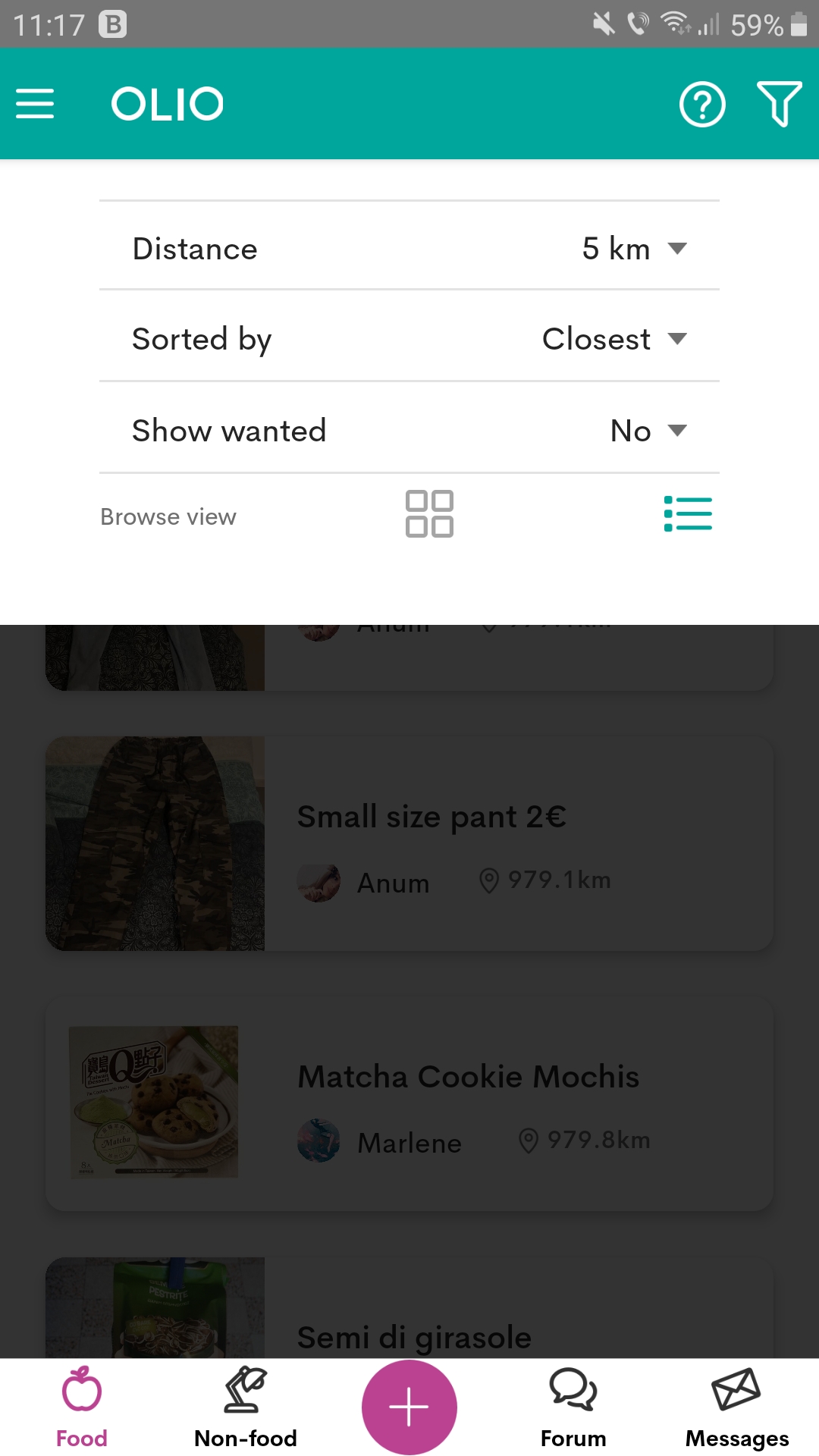Viewport: 819px width, 1456px height.
Task: Open the help question mark icon
Action: click(702, 104)
